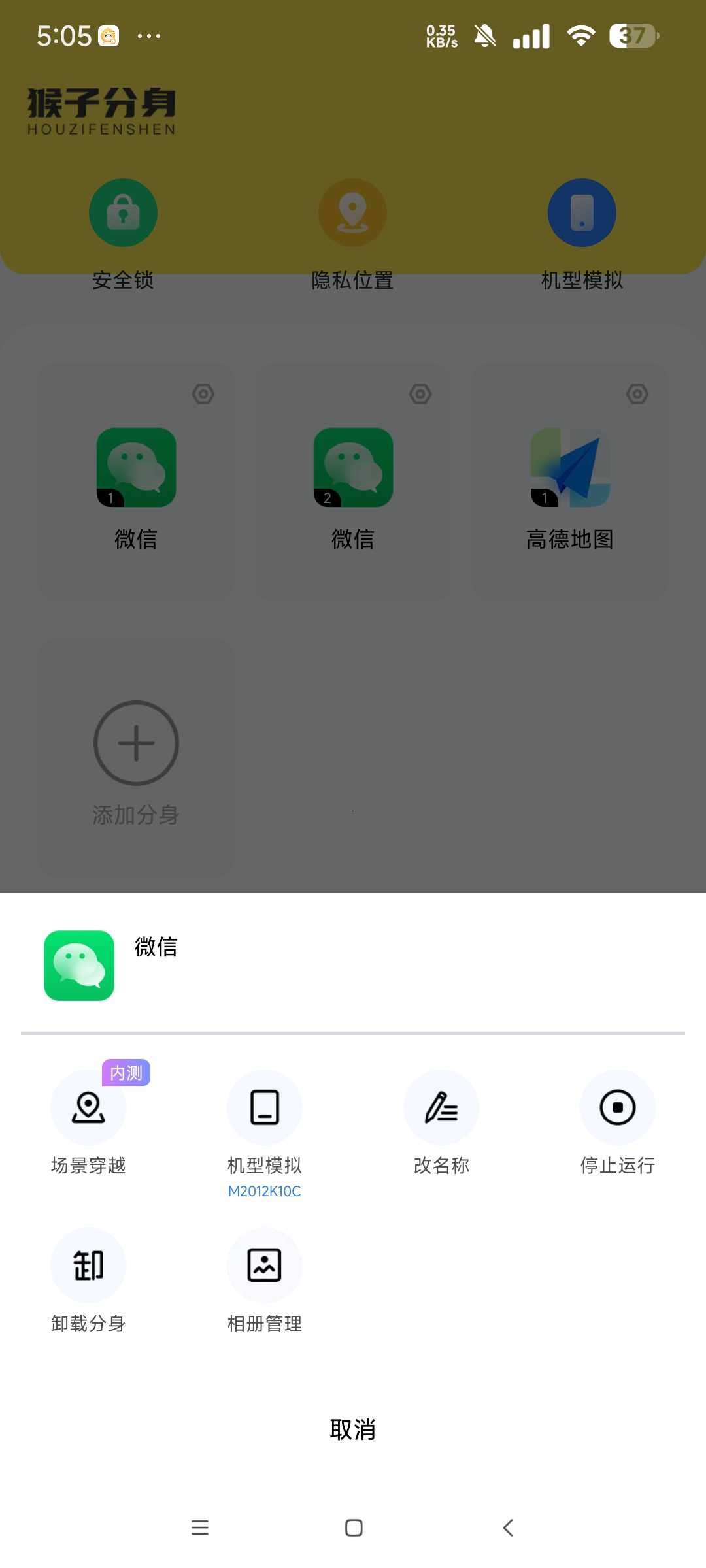Open the 场景穿越 location icon

[88, 1107]
